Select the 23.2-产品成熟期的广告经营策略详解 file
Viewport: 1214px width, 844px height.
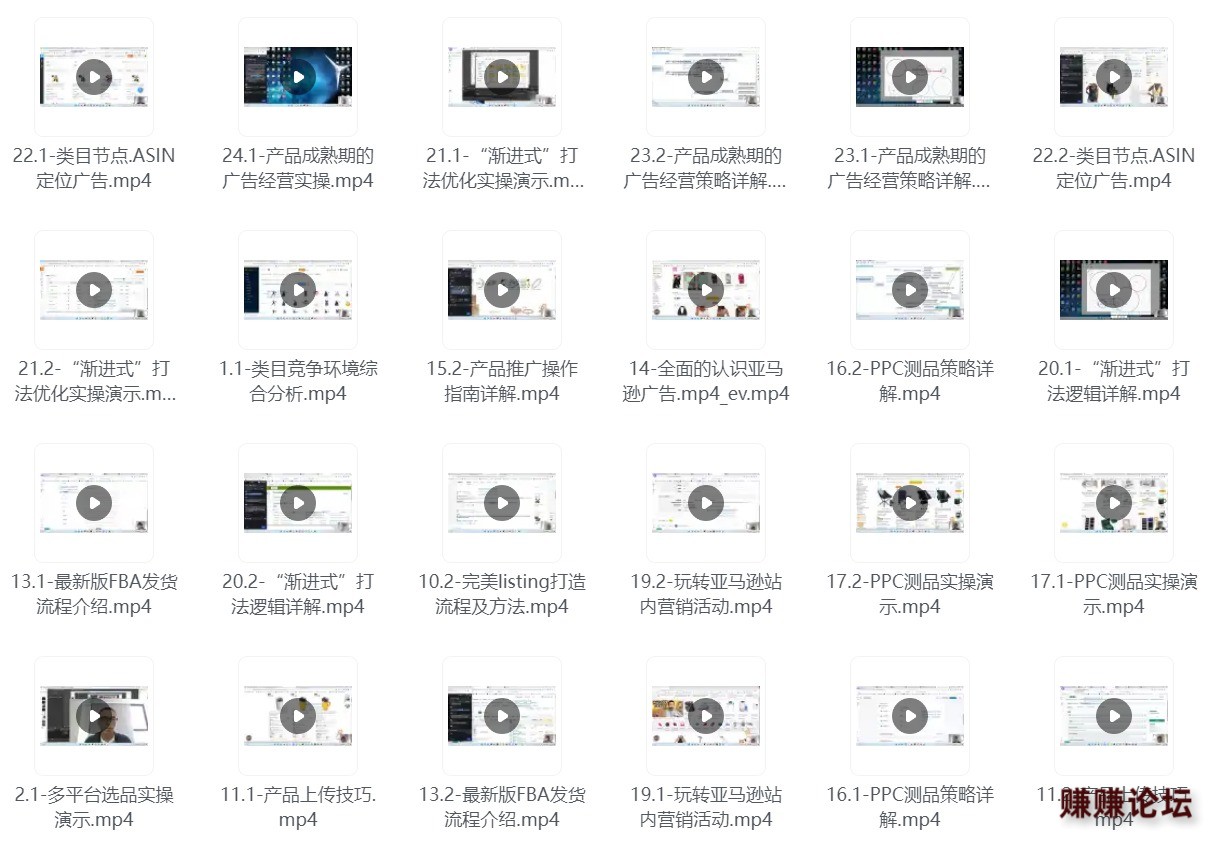[x=706, y=77]
